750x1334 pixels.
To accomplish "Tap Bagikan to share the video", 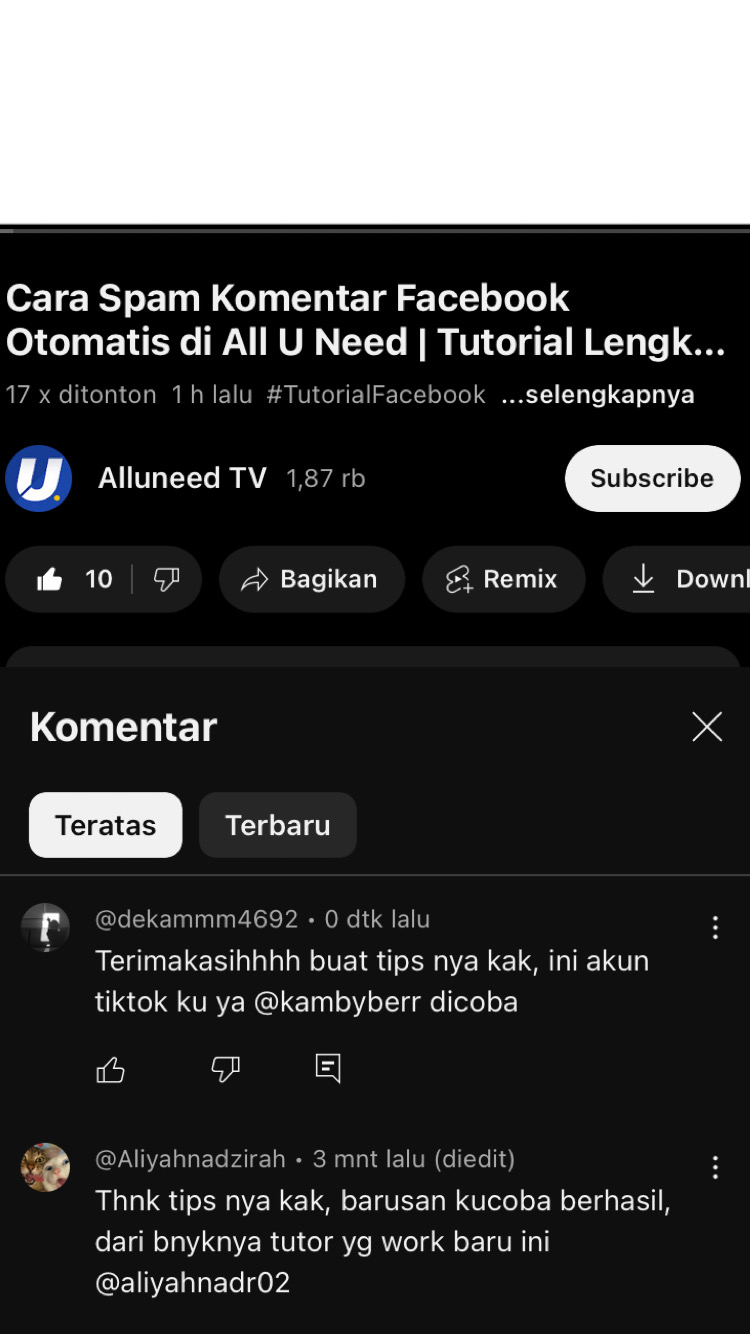I will pyautogui.click(x=311, y=579).
